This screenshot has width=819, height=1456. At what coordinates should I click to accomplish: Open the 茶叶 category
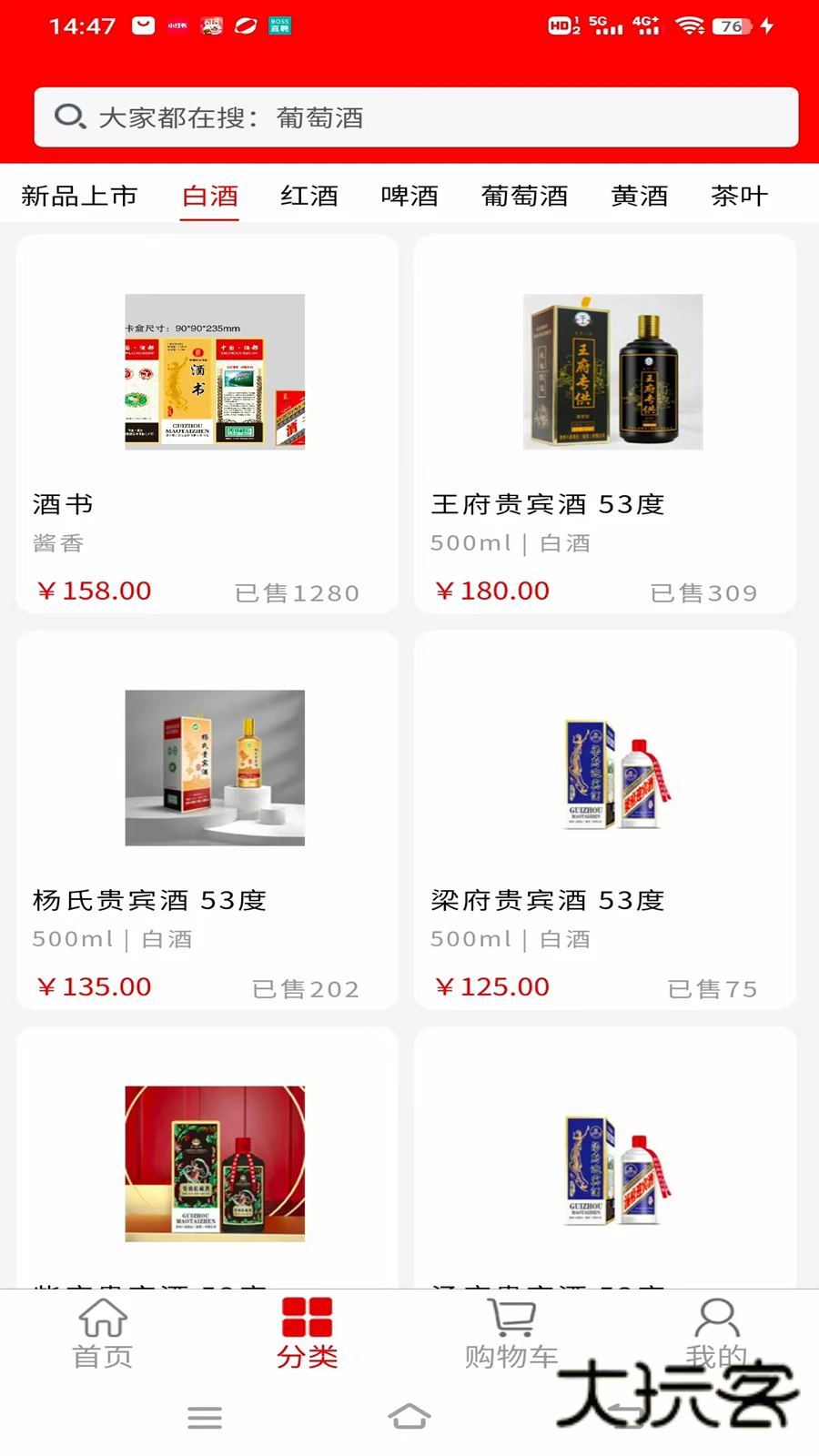(741, 196)
